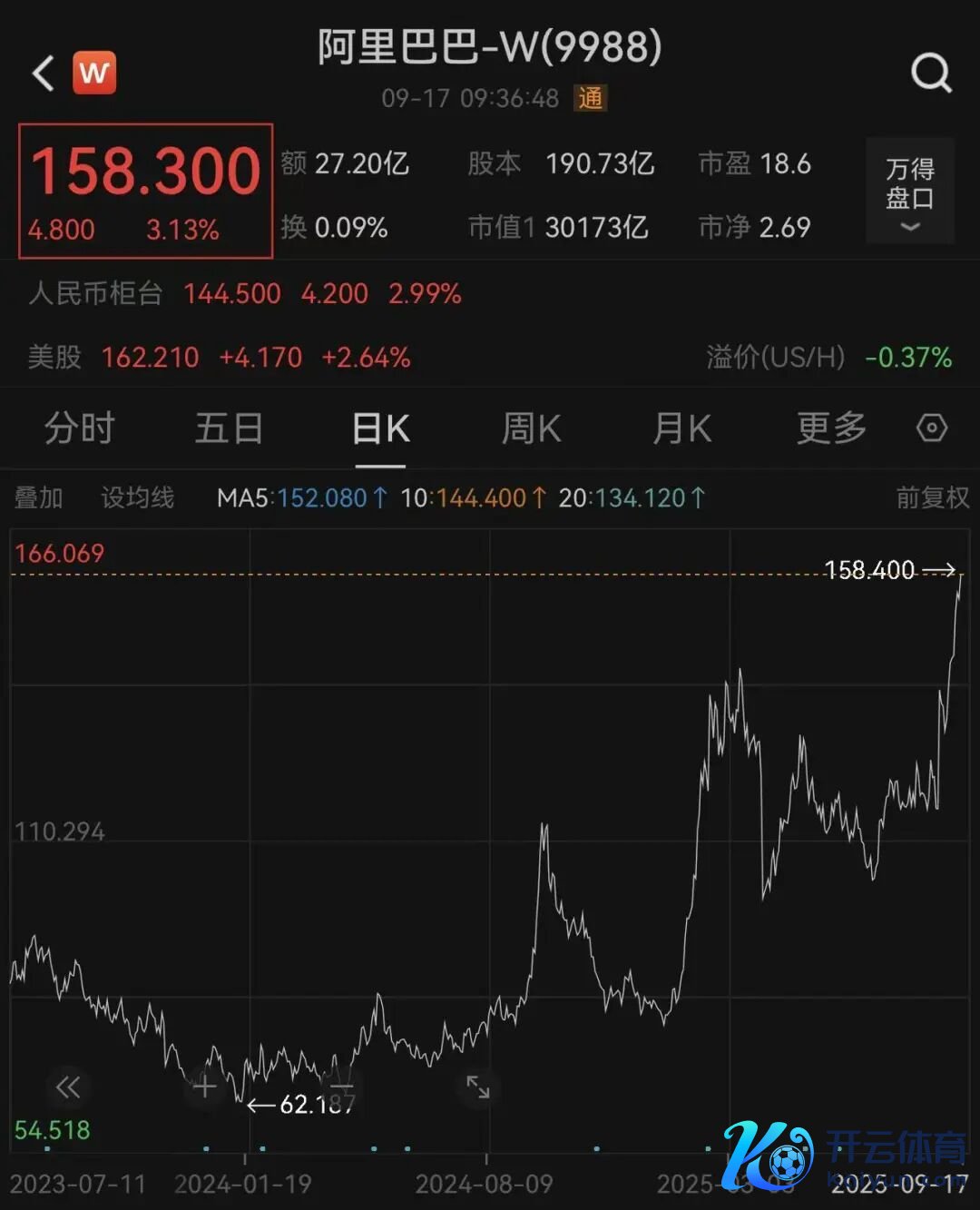The height and width of the screenshot is (1210, 980).
Task: Expand the 万得盘口 panel
Action: [x=909, y=192]
